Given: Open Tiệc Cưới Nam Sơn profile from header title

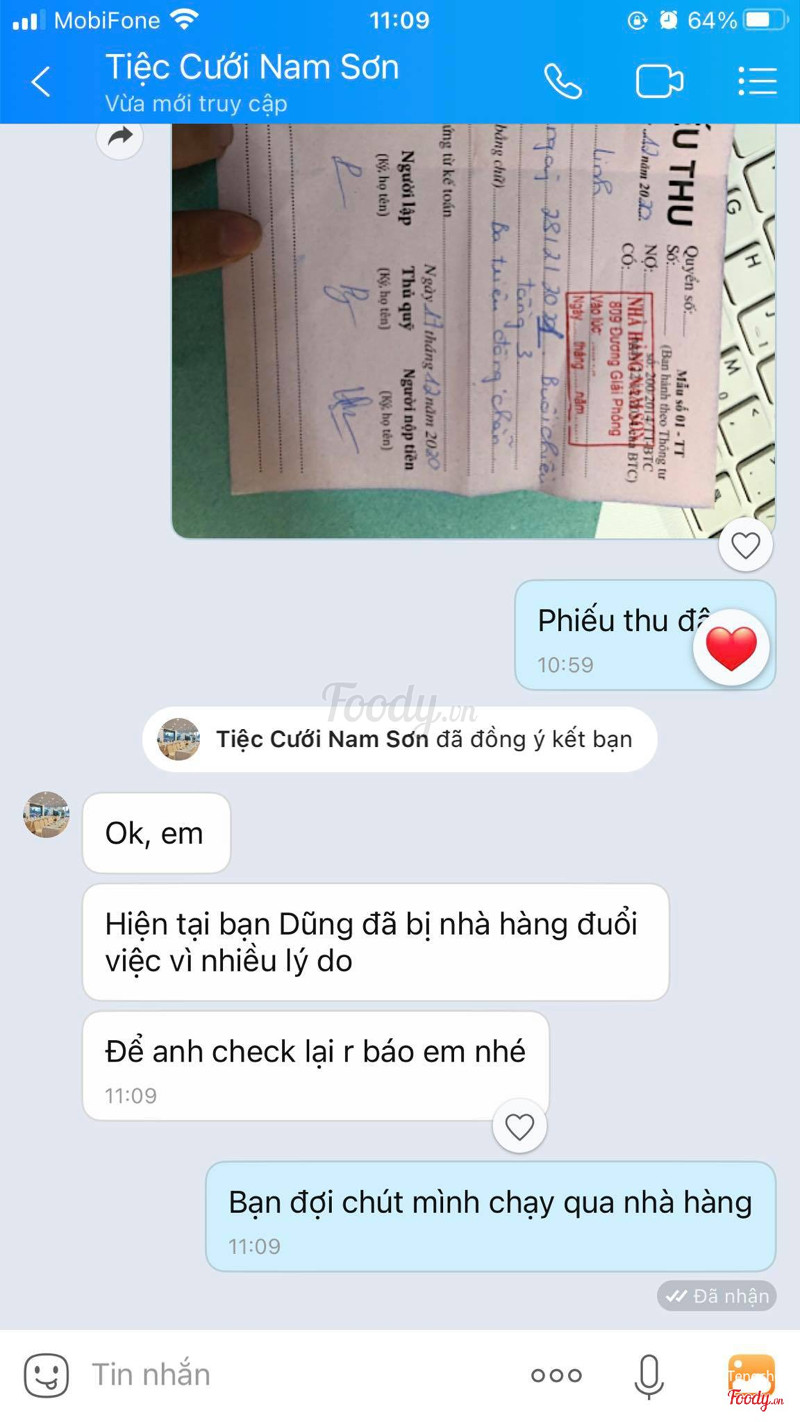Looking at the screenshot, I should 252,68.
